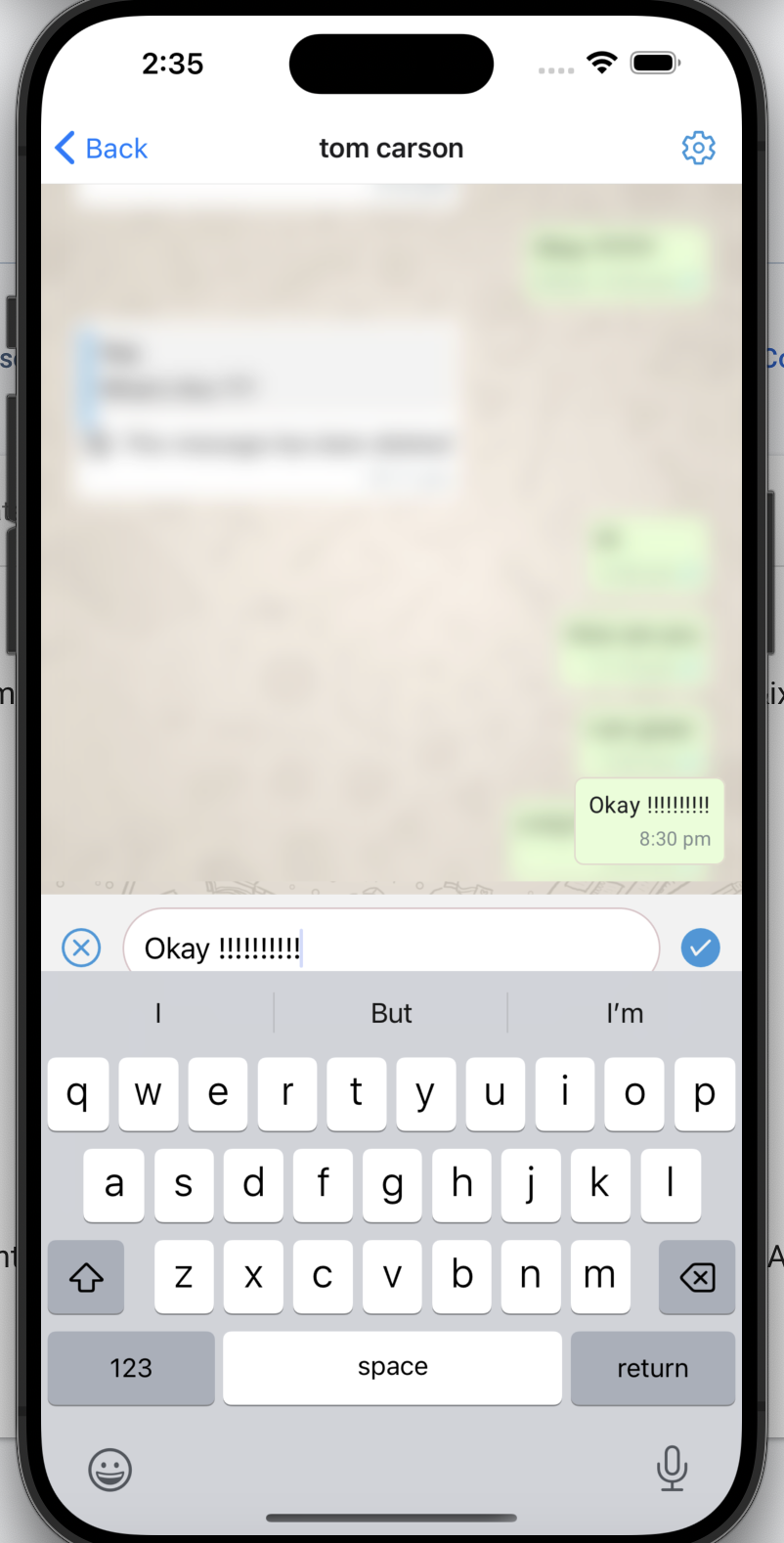
Task: Hit the return key
Action: [x=652, y=1368]
